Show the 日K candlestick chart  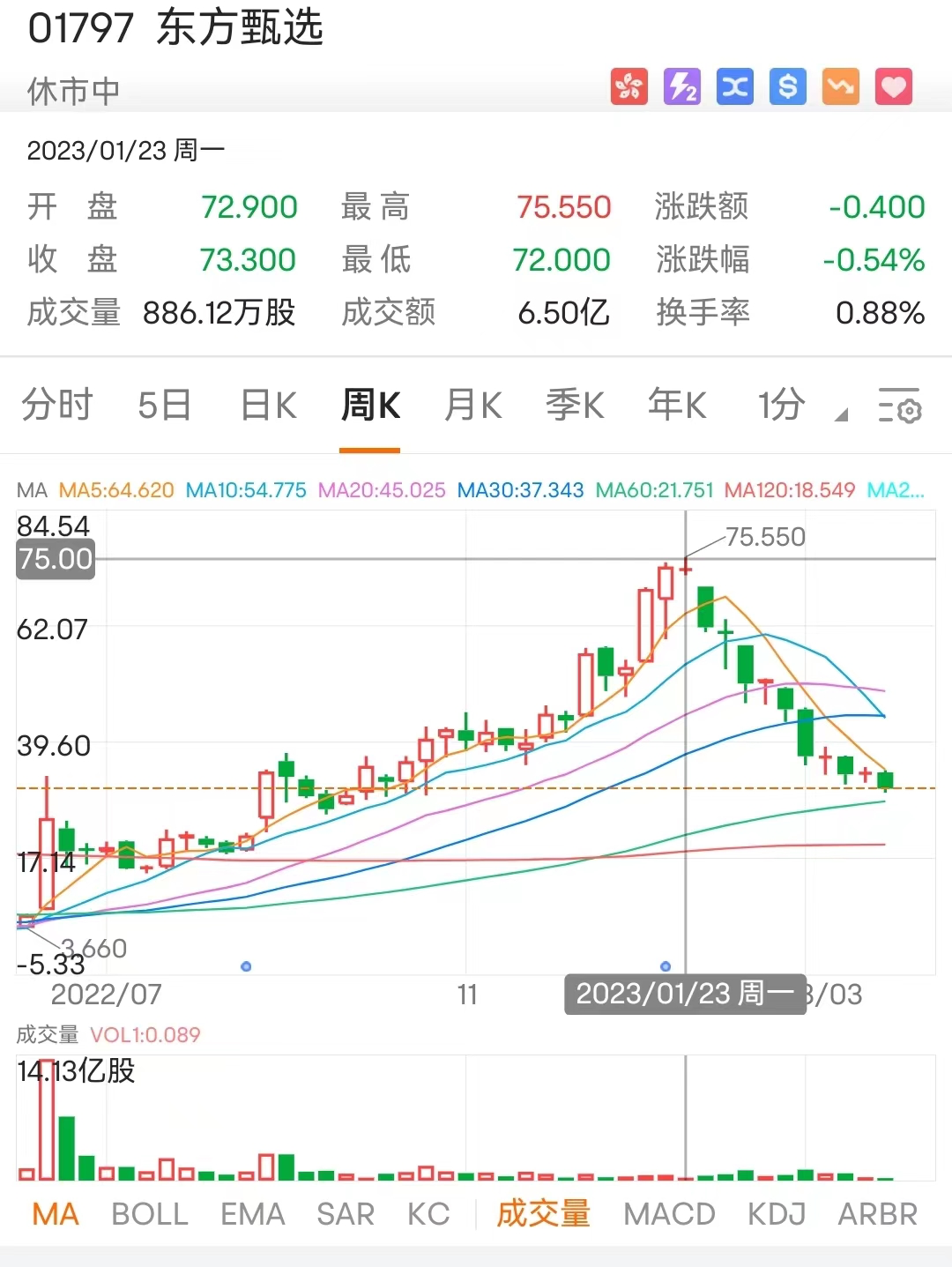[269, 405]
